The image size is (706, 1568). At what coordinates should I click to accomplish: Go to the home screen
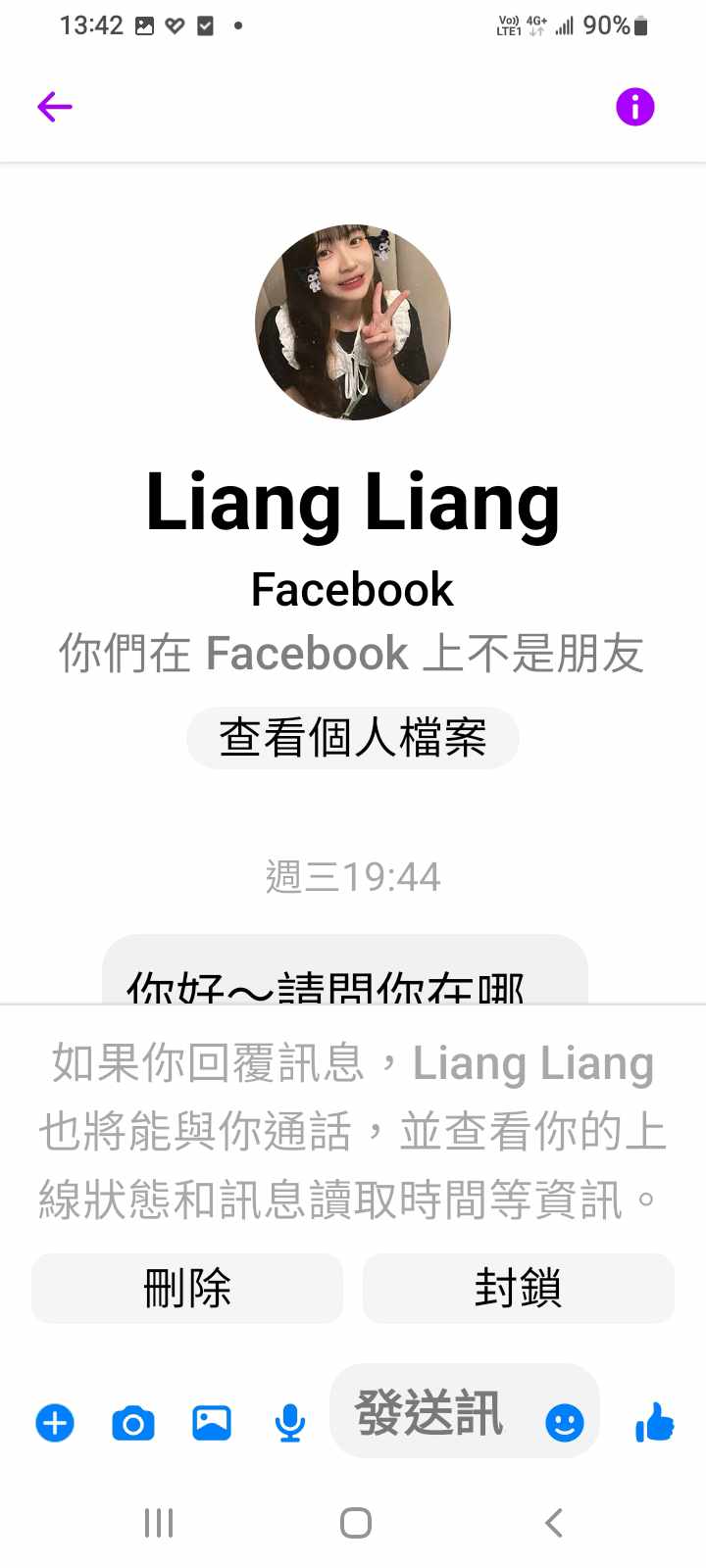click(355, 1523)
